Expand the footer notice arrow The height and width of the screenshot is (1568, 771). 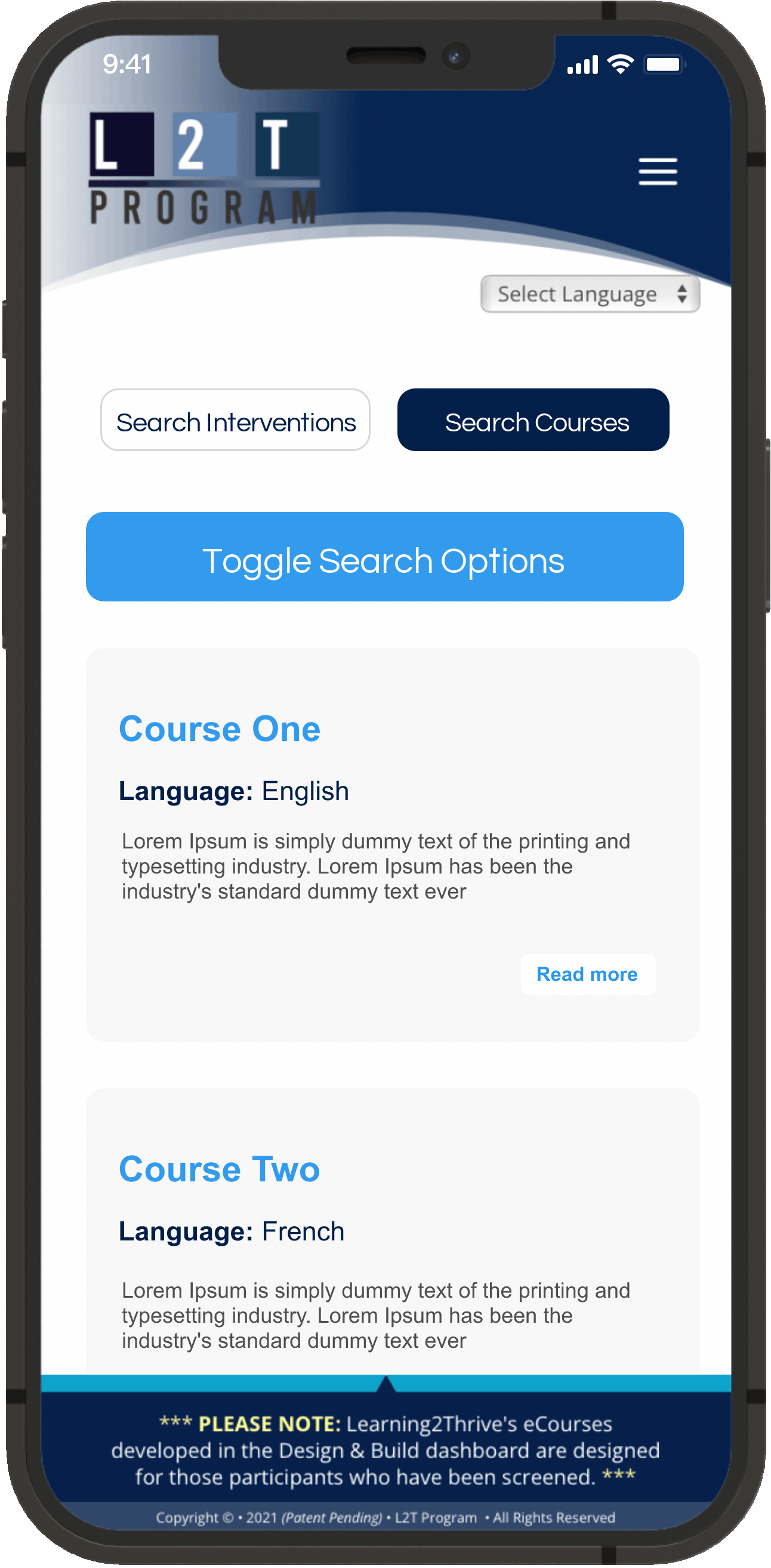point(385,1384)
